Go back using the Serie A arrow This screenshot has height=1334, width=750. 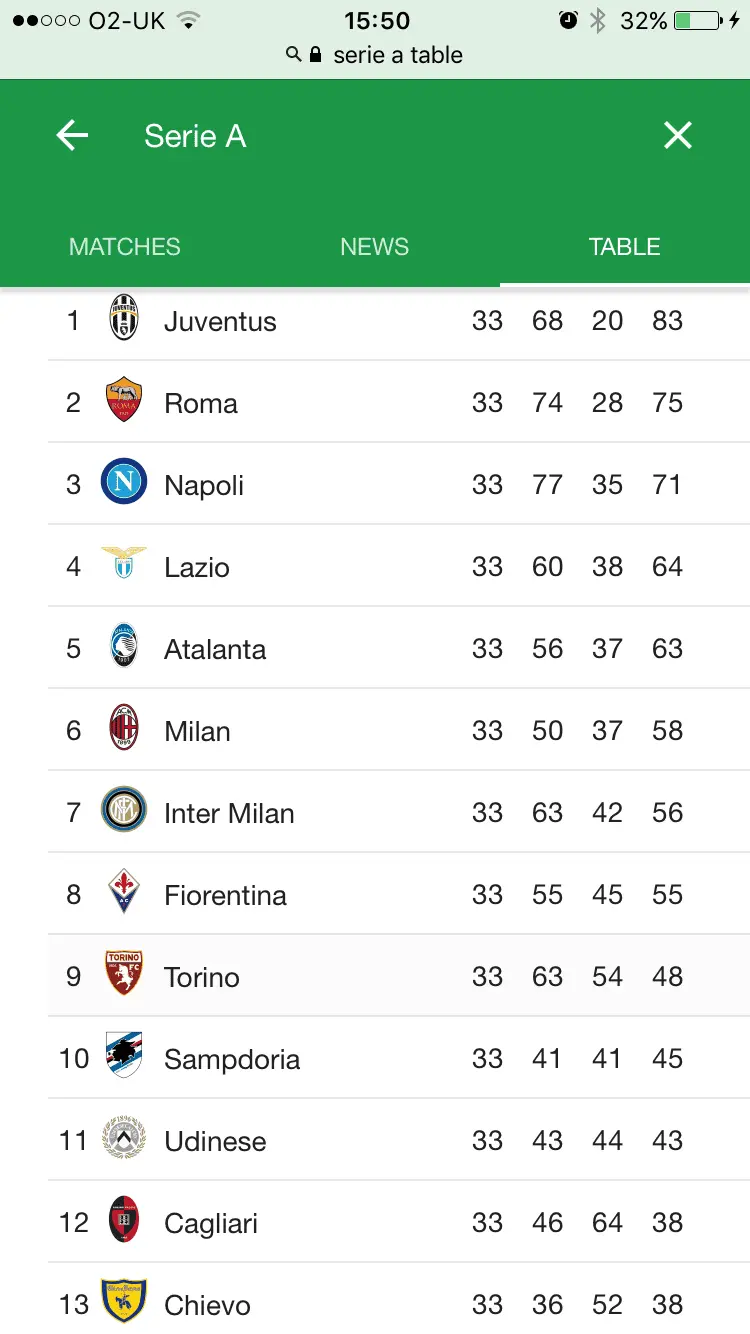[x=72, y=135]
